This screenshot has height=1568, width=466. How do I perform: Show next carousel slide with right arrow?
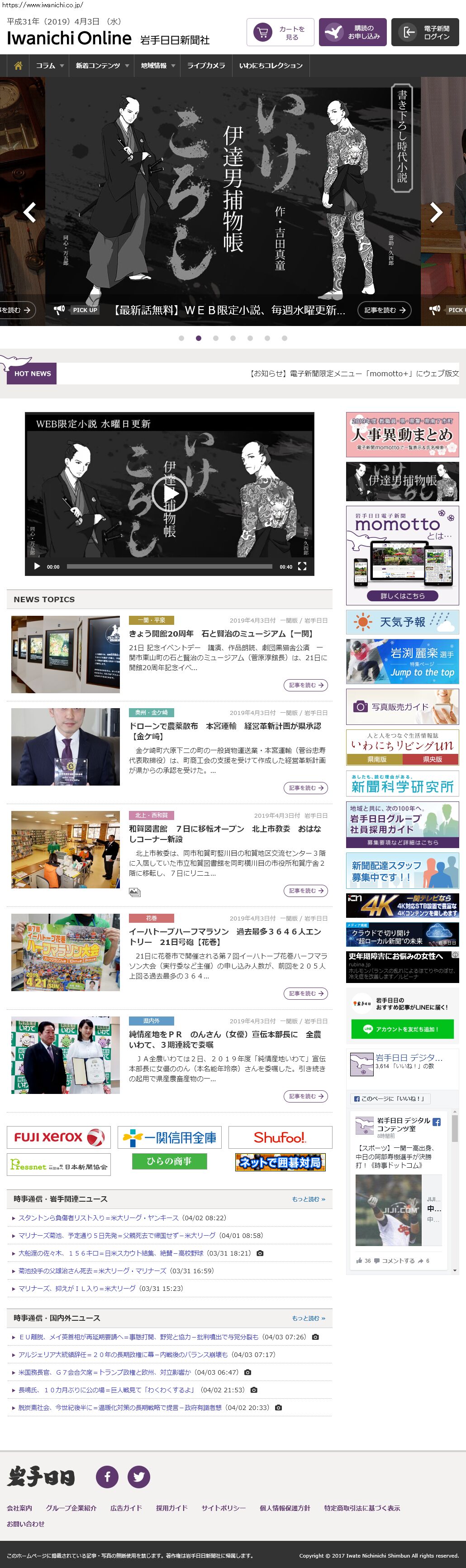436,212
